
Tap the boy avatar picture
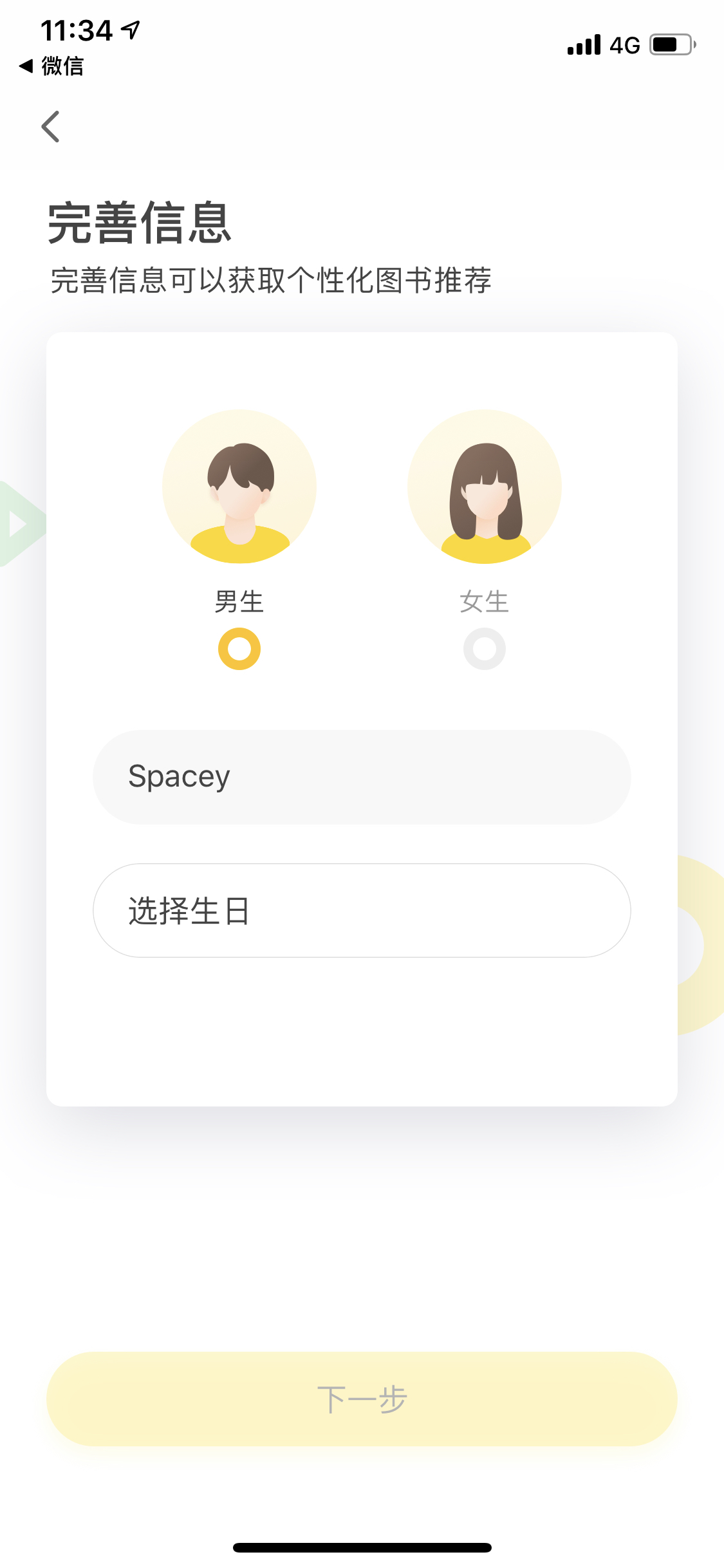[x=239, y=487]
